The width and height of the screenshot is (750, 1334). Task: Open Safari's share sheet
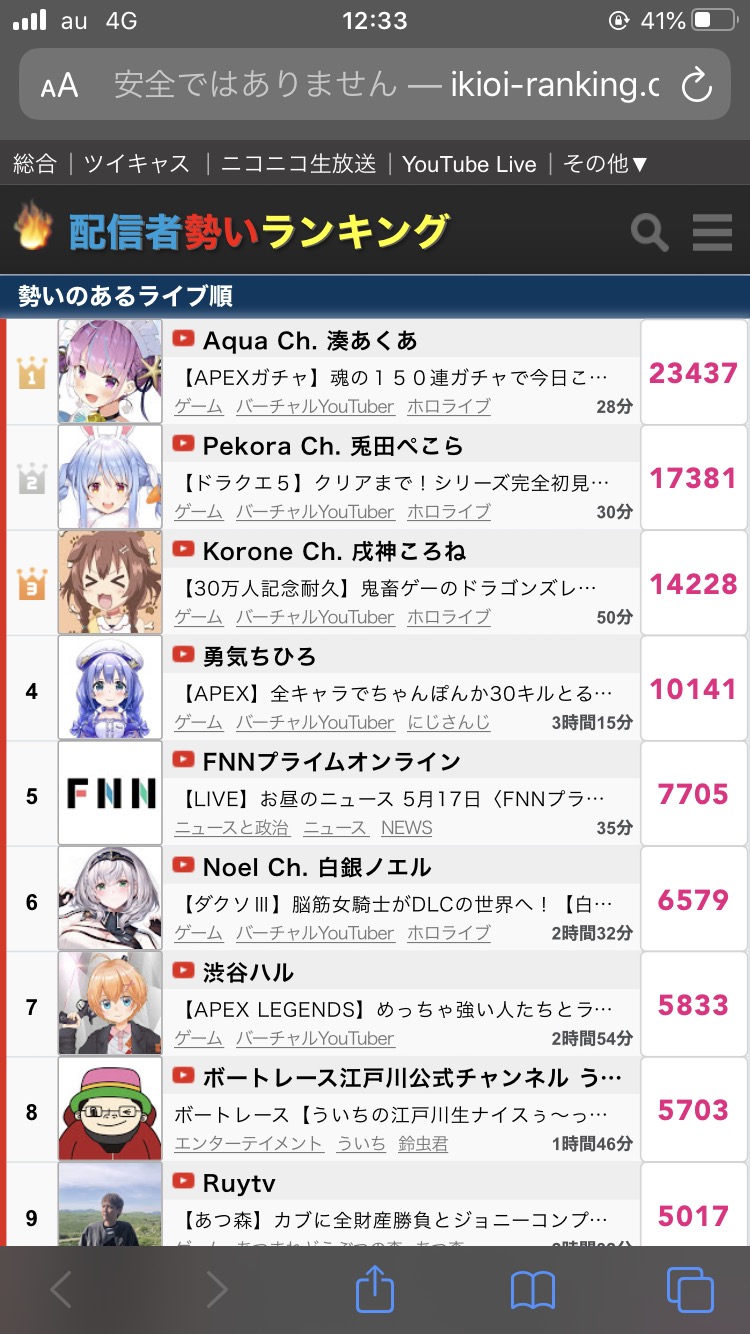[375, 1289]
